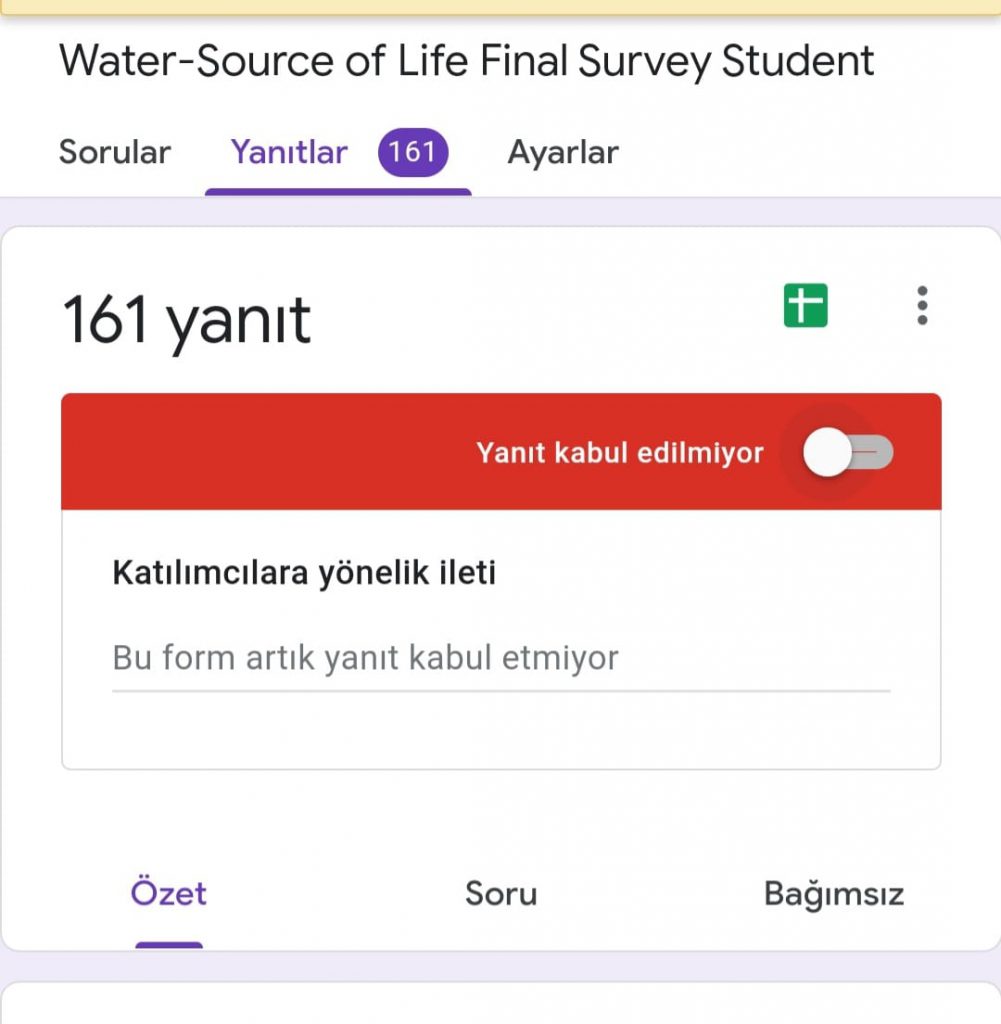The height and width of the screenshot is (1024, 1001).
Task: Select the Özet summary view
Action: (168, 893)
